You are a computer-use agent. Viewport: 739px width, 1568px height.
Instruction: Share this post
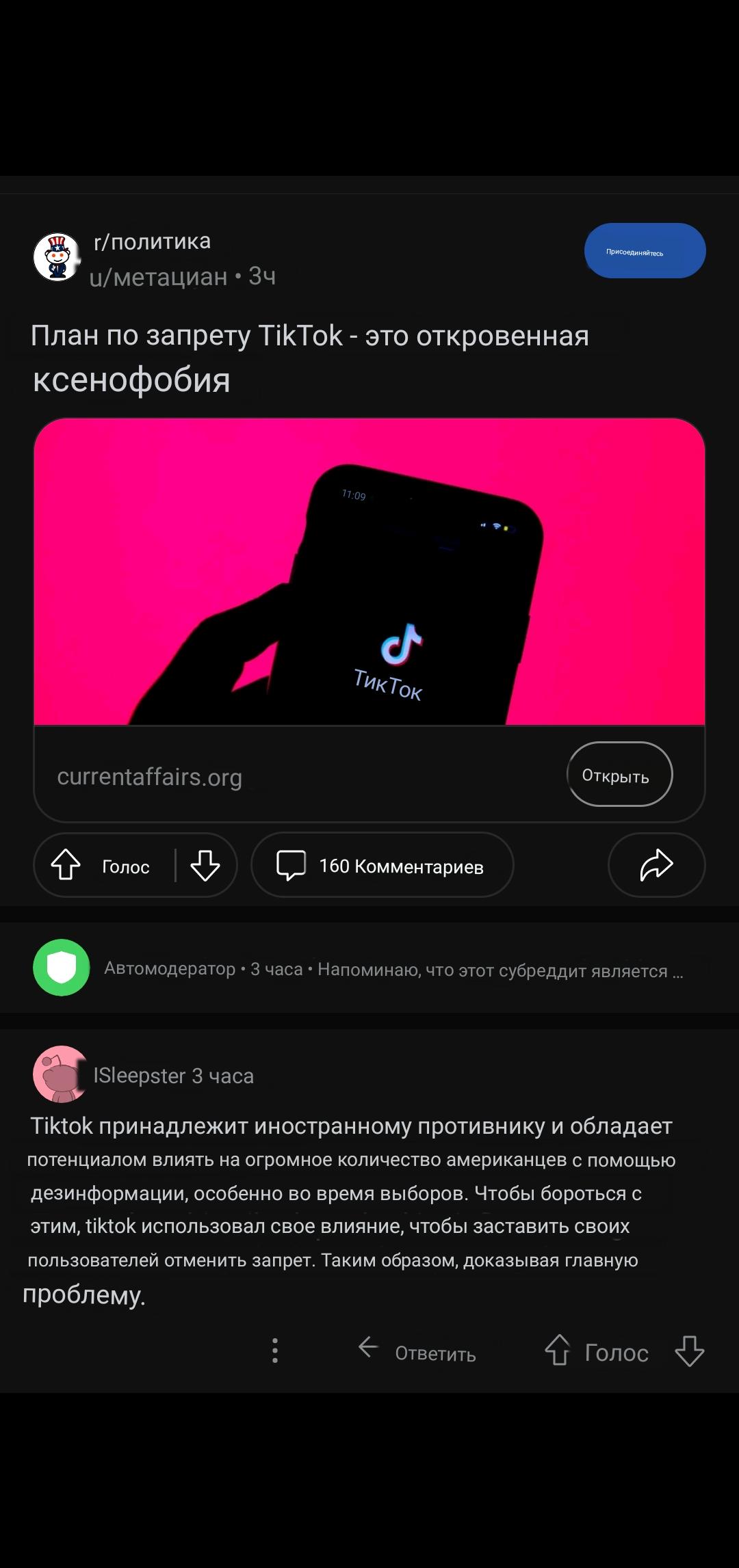click(656, 865)
